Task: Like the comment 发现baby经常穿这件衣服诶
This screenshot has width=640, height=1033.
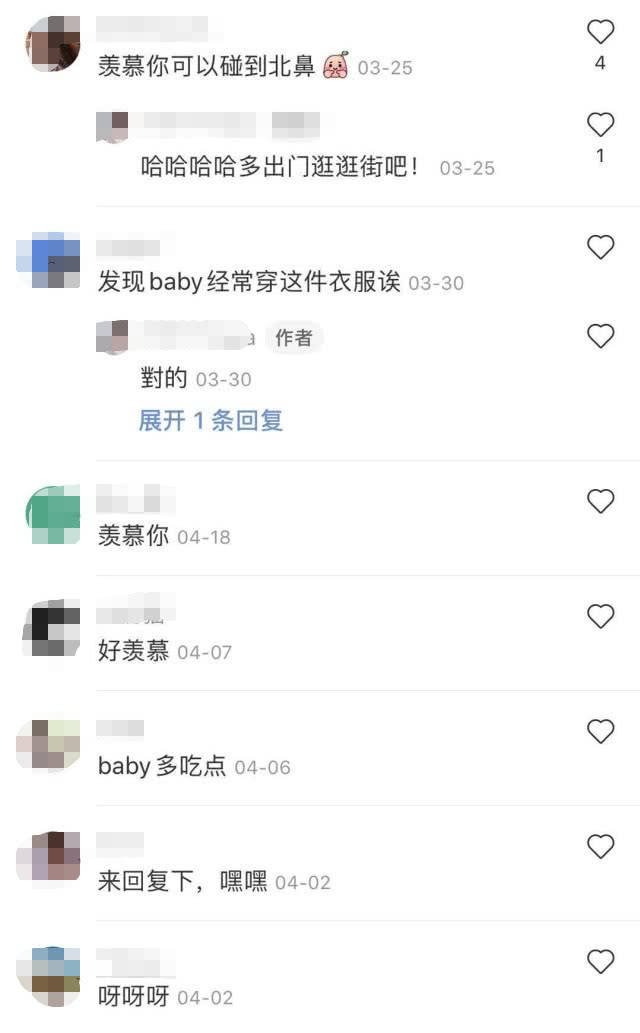Action: [x=600, y=247]
